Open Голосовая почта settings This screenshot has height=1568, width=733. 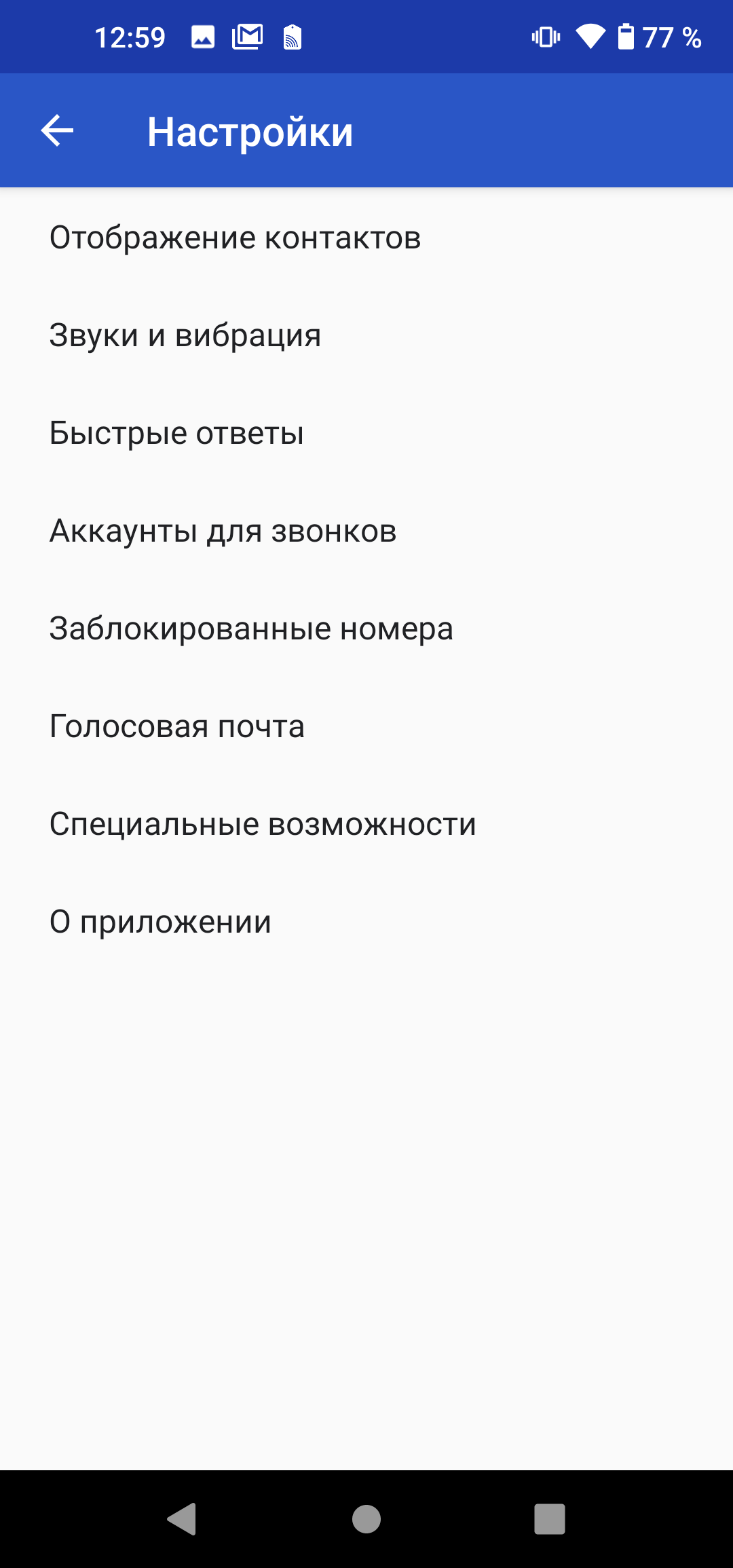pos(176,726)
